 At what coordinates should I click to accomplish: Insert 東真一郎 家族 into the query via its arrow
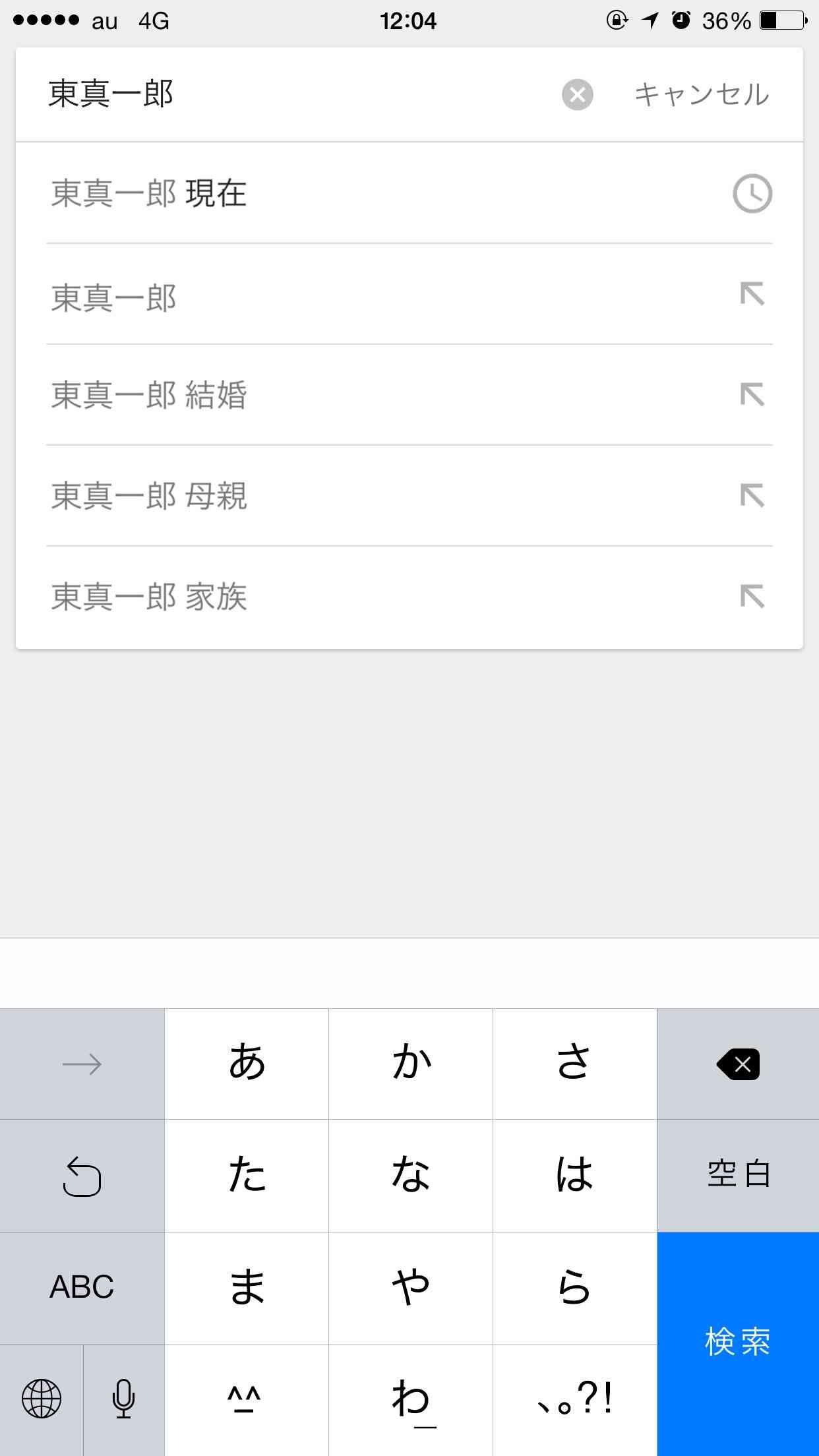click(752, 597)
